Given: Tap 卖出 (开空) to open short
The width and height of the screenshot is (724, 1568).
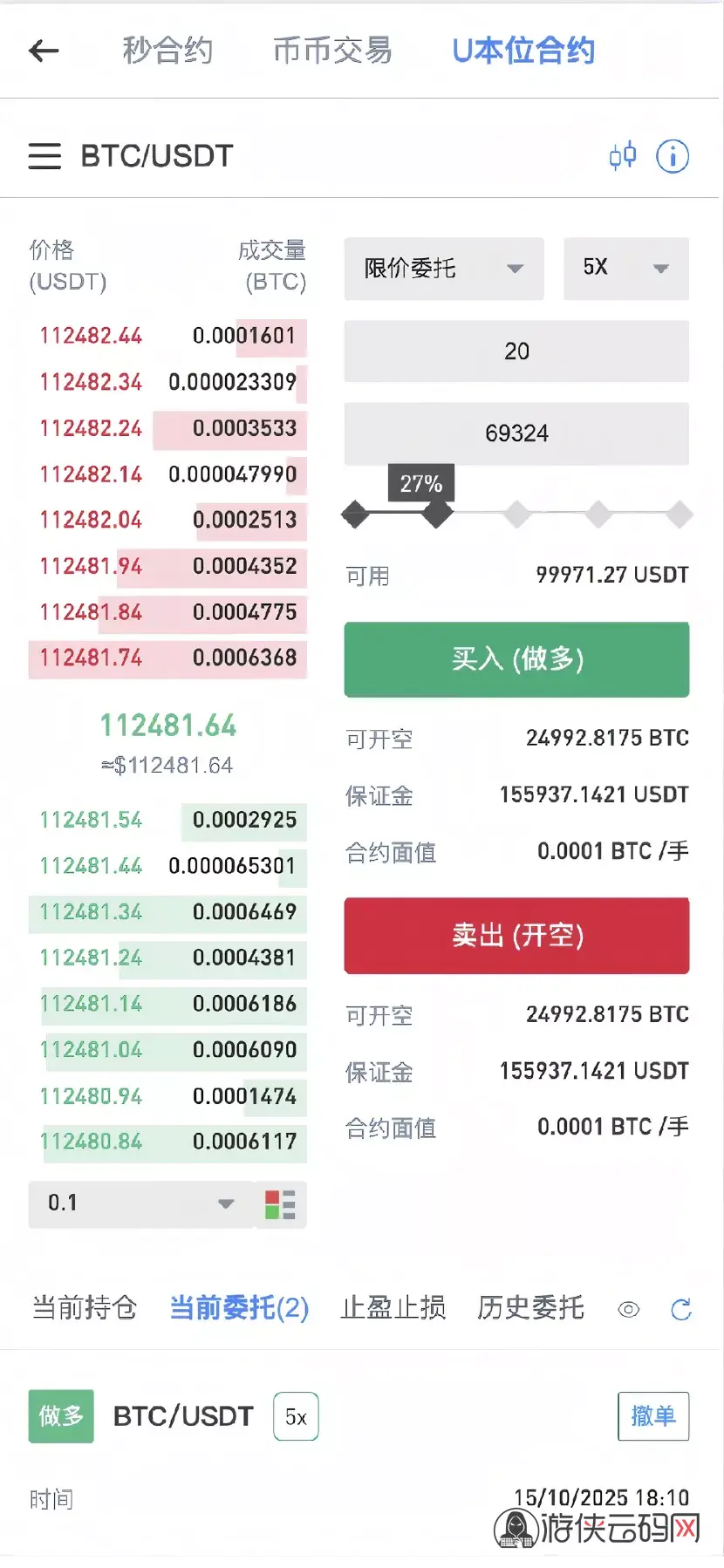Looking at the screenshot, I should (x=516, y=936).
